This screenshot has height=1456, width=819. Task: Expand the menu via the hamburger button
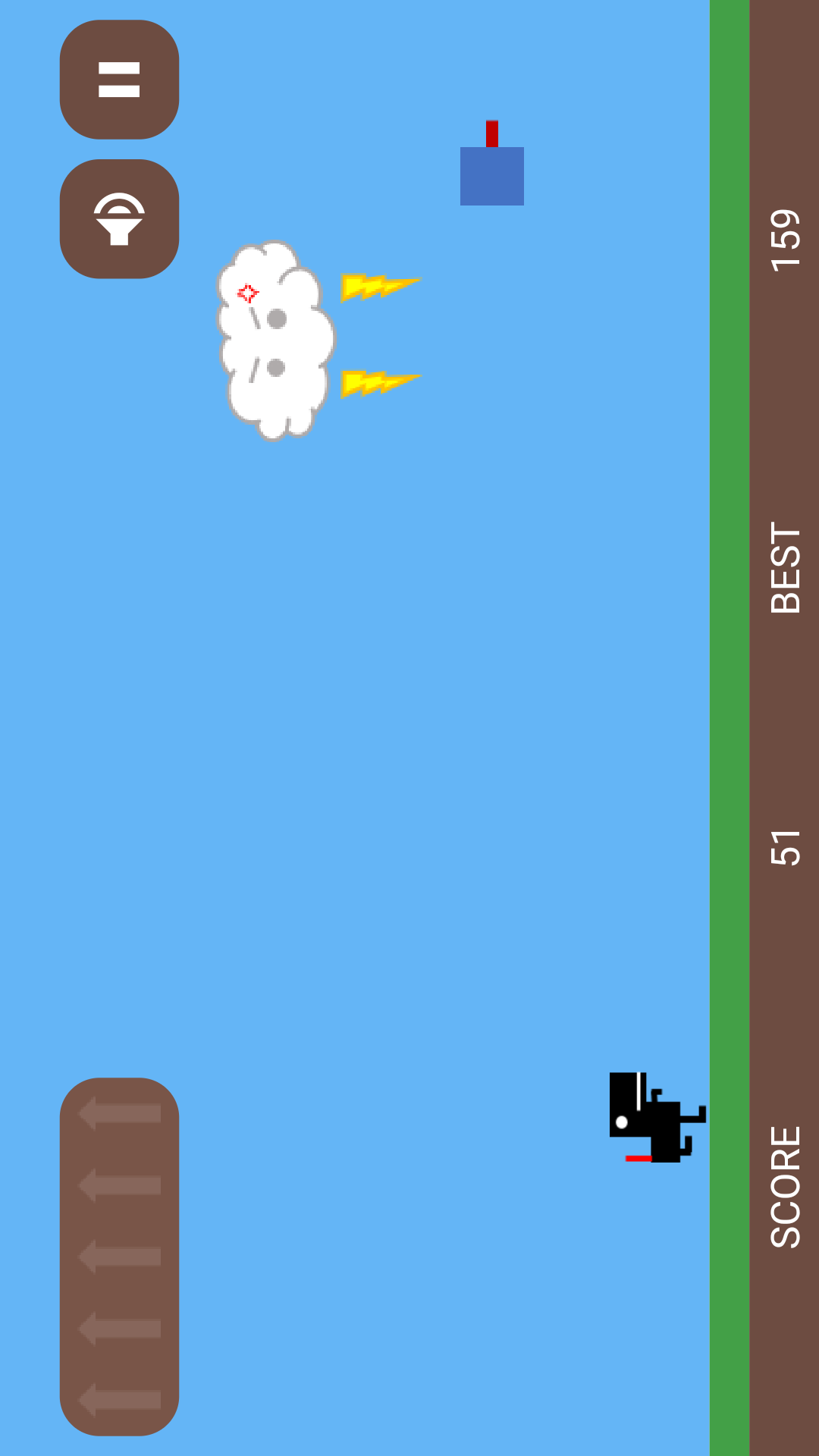[118, 80]
